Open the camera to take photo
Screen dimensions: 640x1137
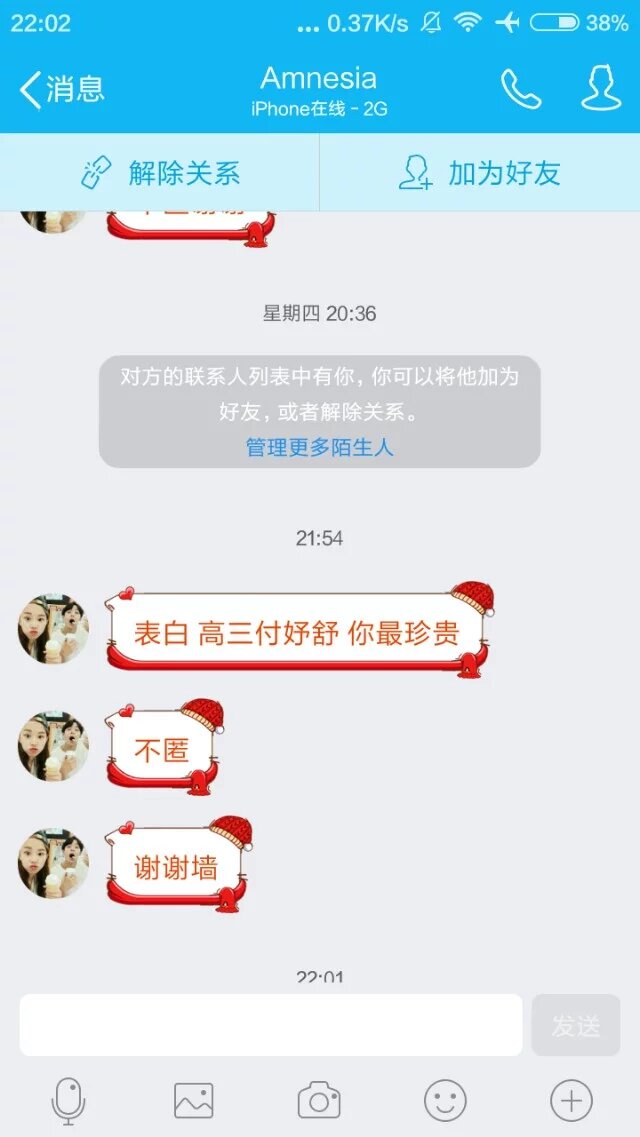click(x=319, y=1101)
